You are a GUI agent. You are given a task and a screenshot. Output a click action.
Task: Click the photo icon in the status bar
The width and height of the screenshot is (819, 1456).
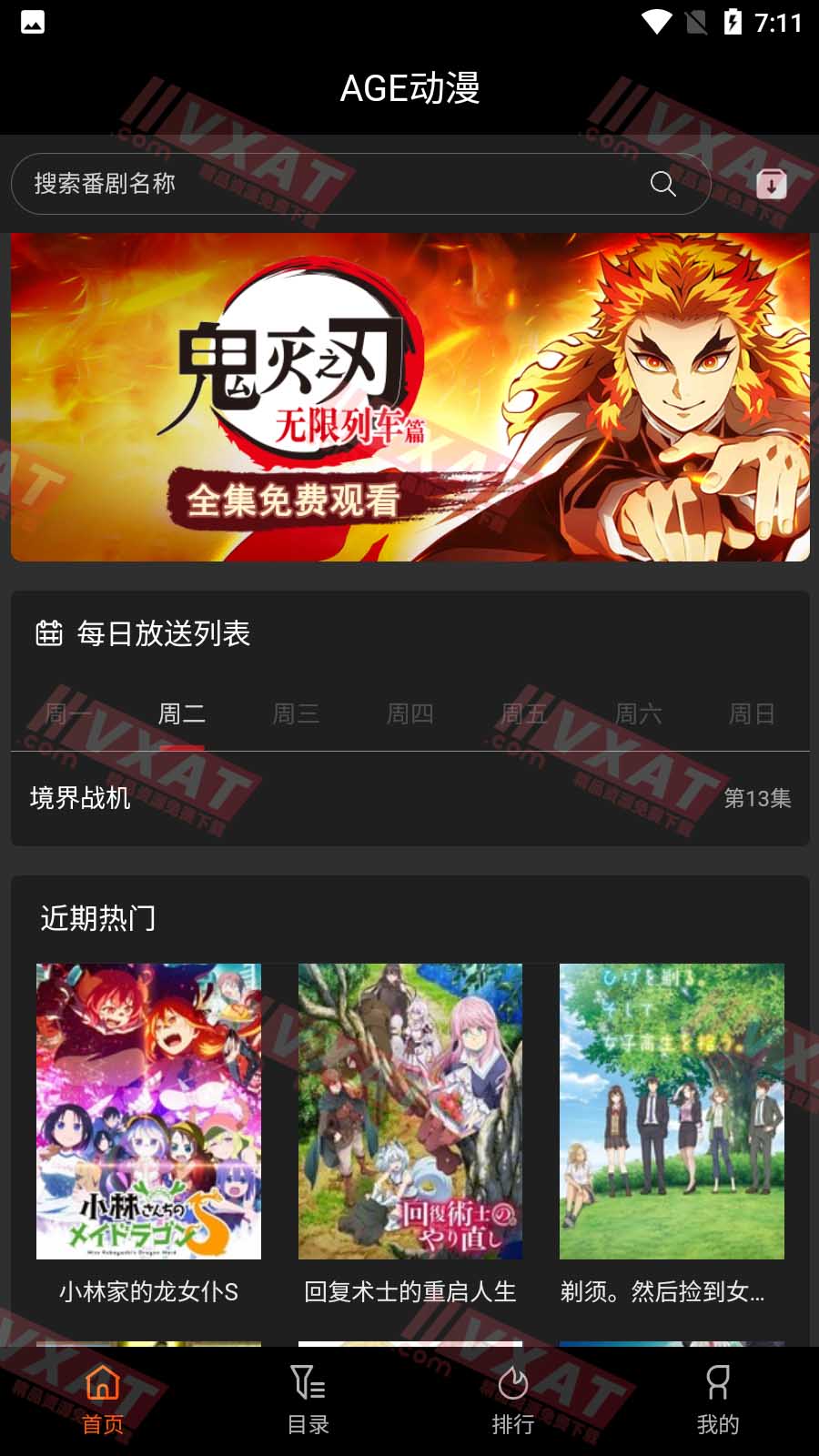point(34,24)
